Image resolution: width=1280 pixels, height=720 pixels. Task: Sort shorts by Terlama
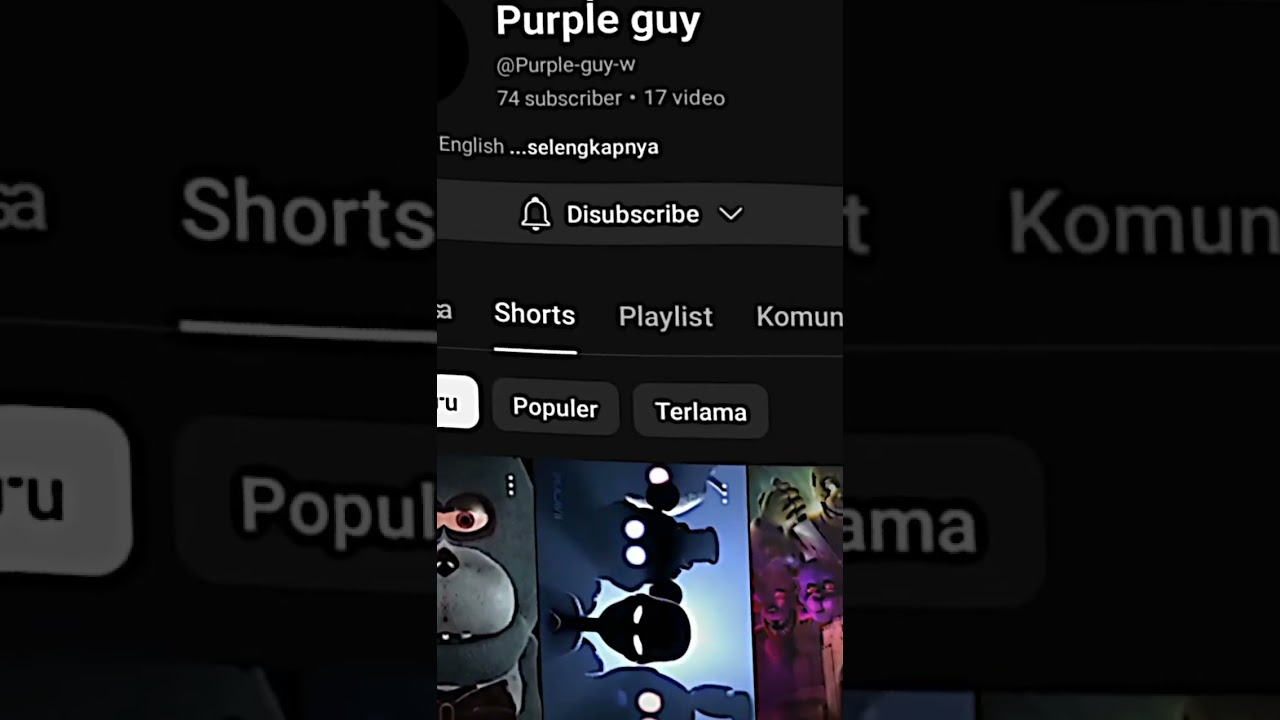pyautogui.click(x=700, y=411)
